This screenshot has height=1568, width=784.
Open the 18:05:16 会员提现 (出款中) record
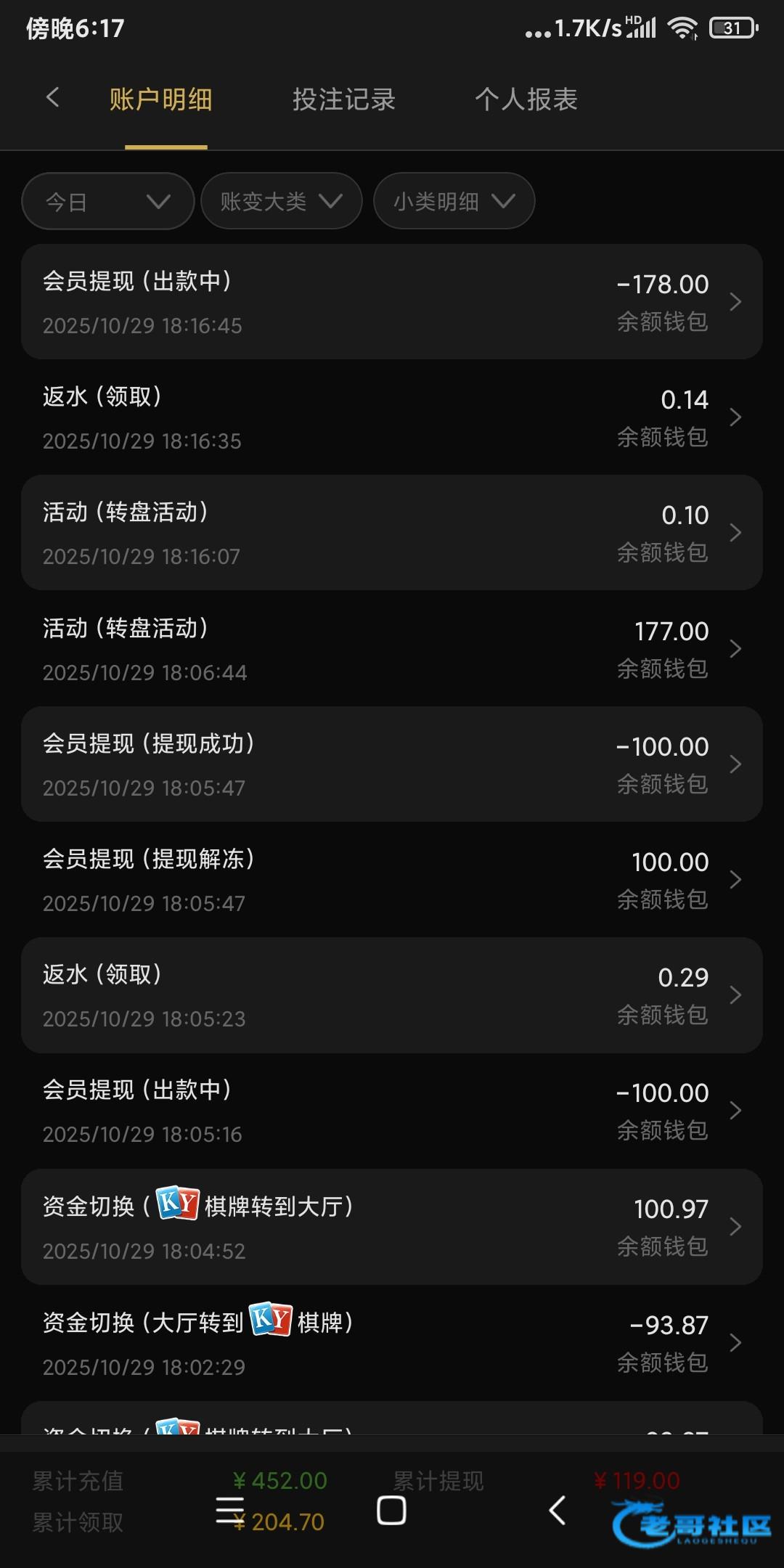pos(392,1110)
